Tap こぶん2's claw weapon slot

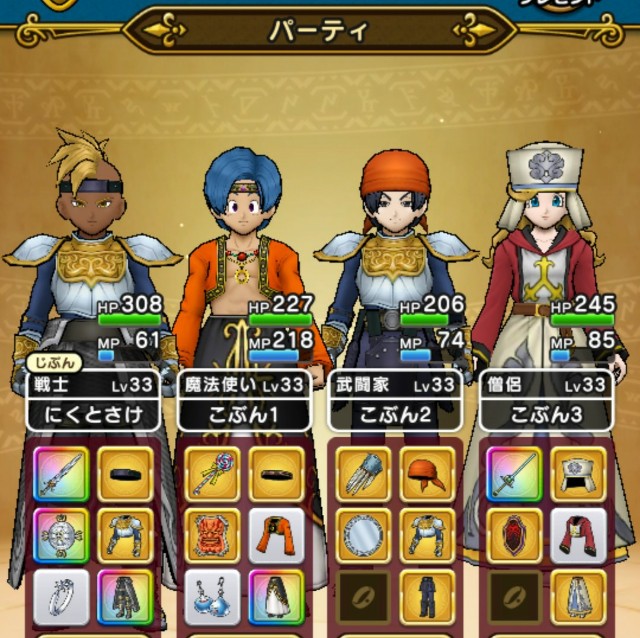[363, 474]
